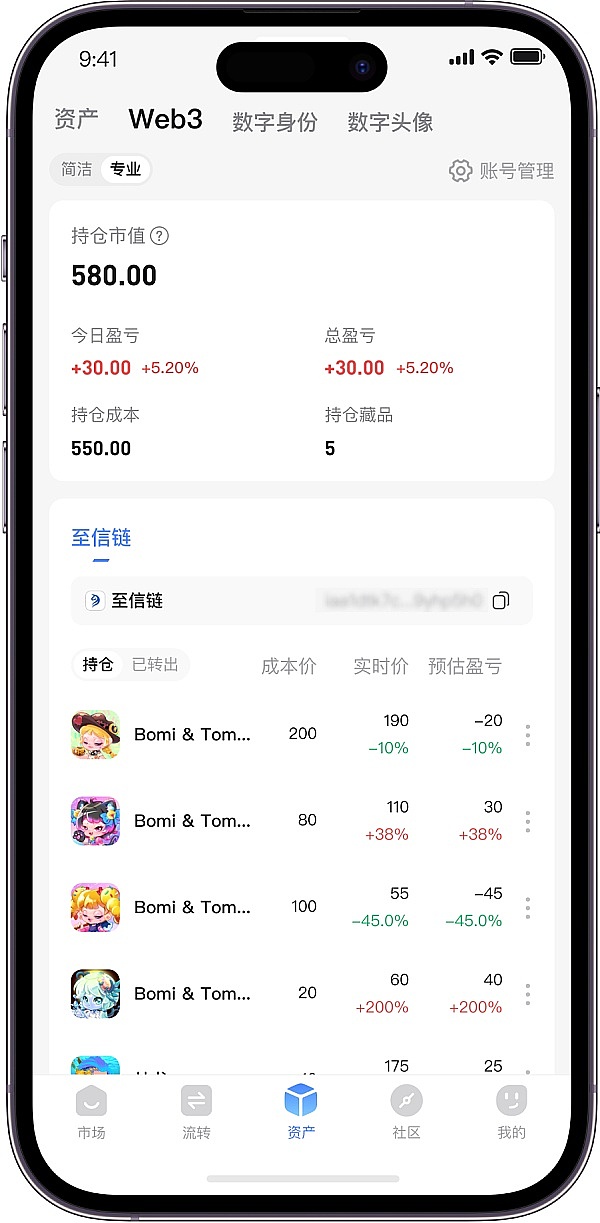
Task: Open more options for the 20-cost item
Action: 527,994
